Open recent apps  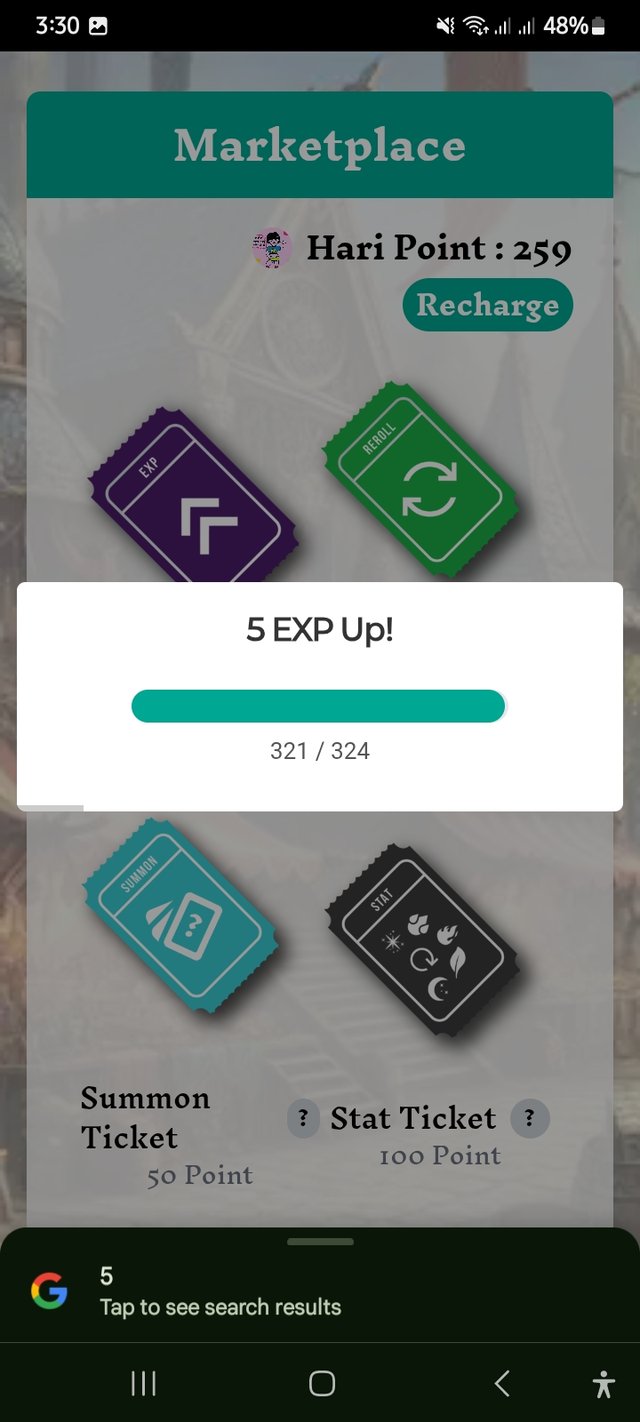143,1383
